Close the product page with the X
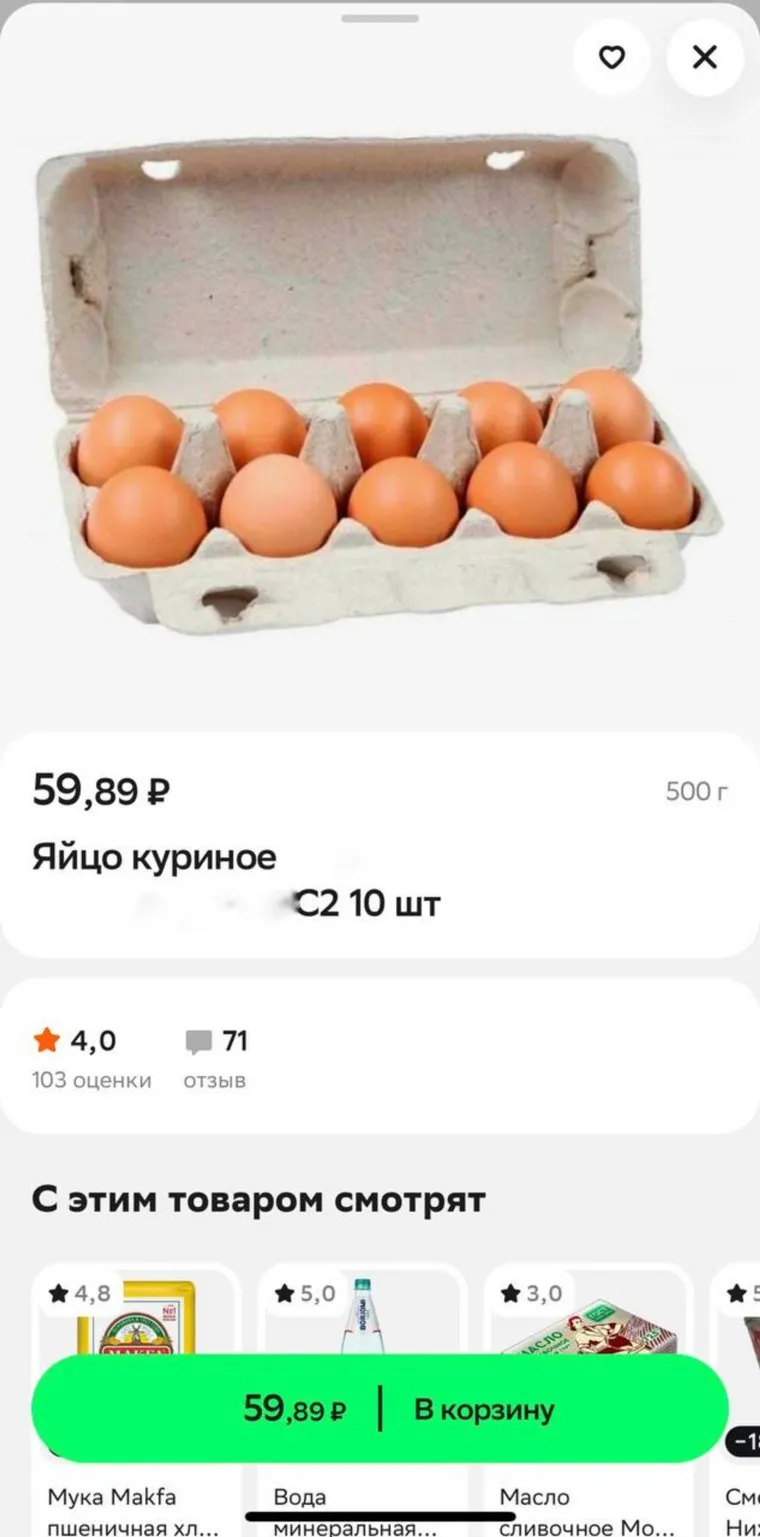The image size is (760, 1537). [x=704, y=57]
